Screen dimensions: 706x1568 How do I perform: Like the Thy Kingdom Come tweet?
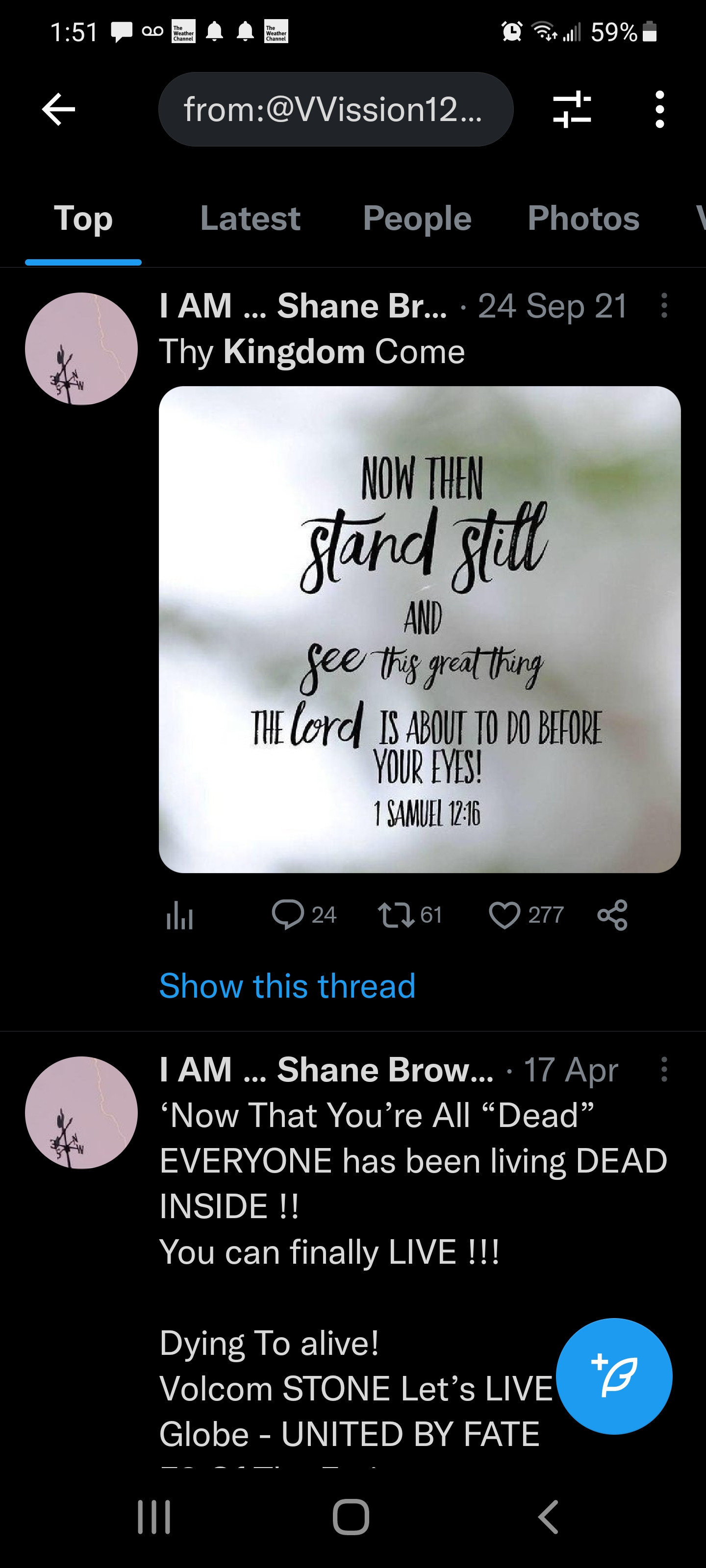coord(504,915)
